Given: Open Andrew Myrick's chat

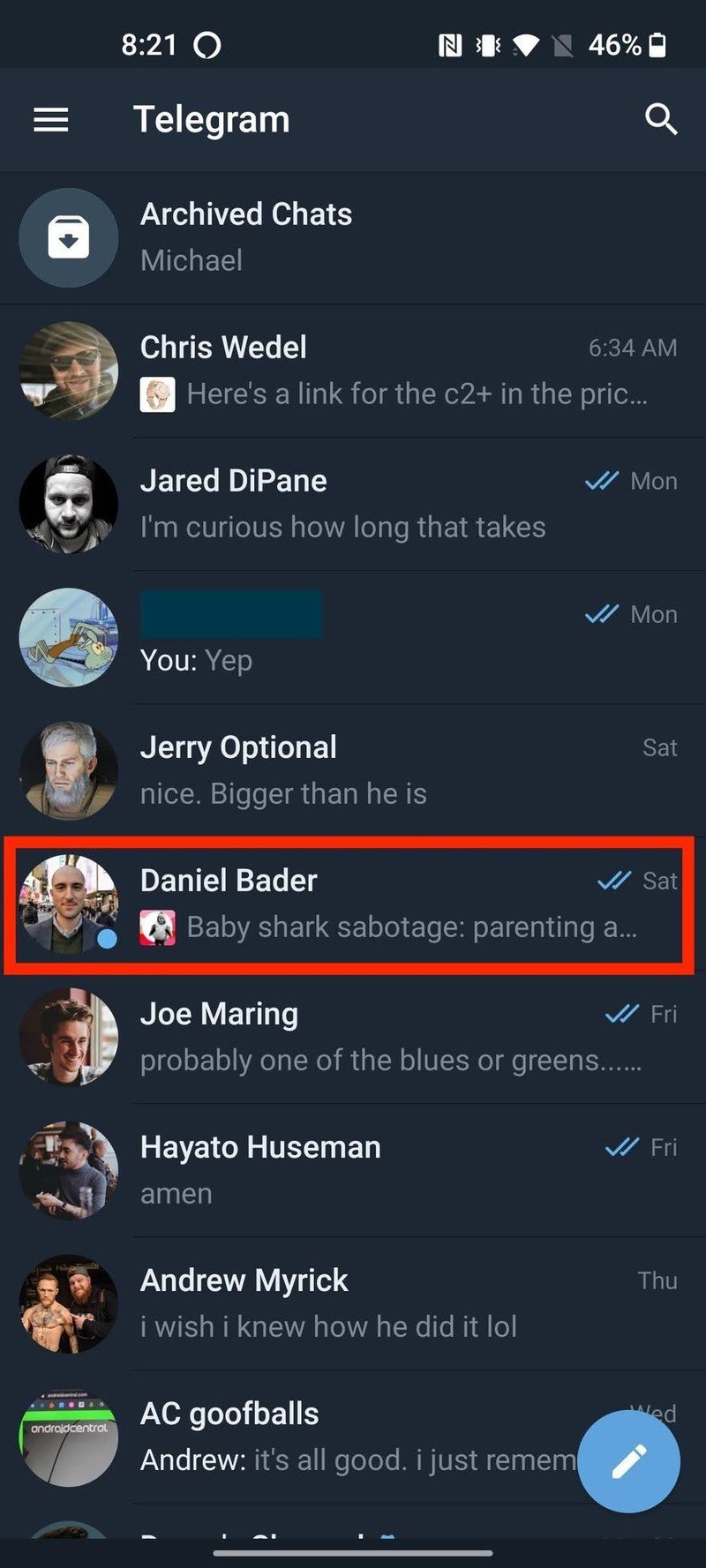Looking at the screenshot, I should coord(353,1303).
